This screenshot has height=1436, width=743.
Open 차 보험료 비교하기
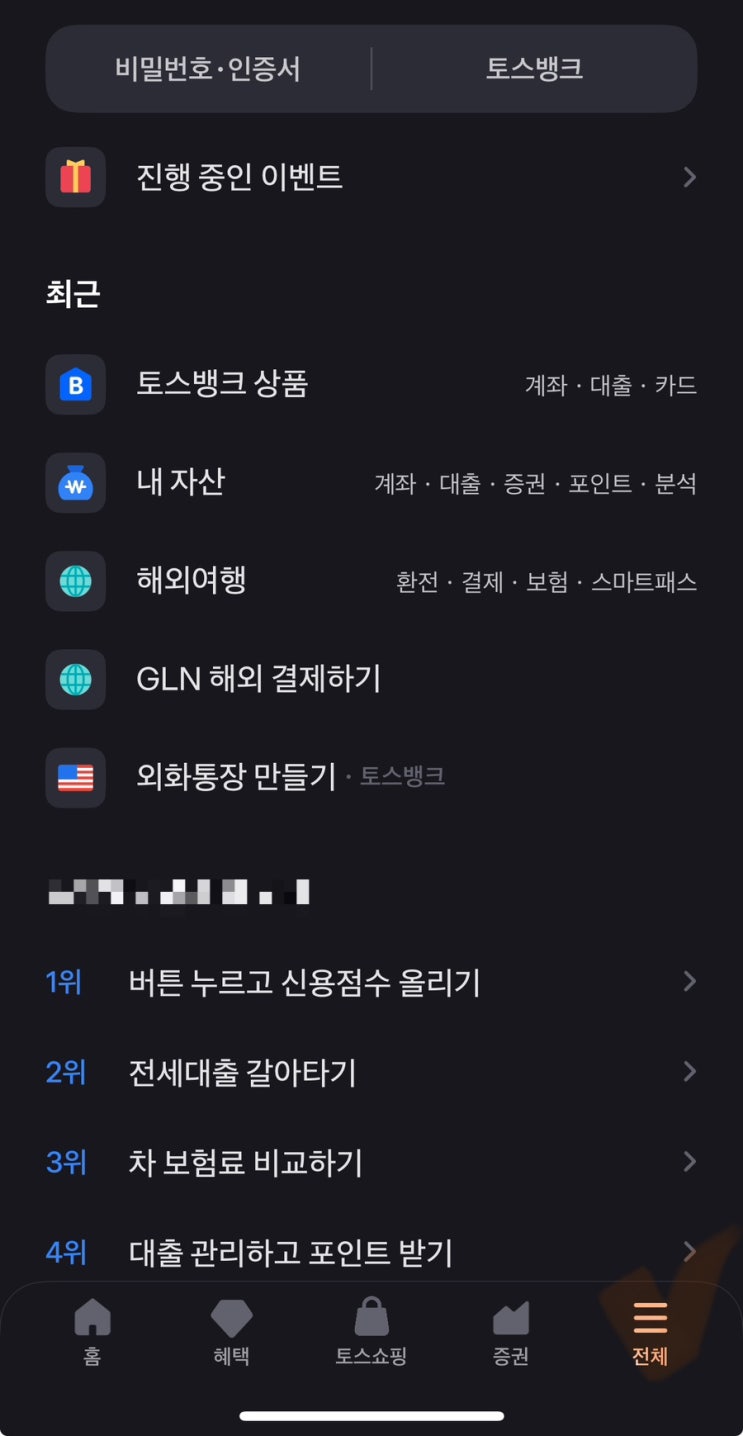click(371, 1162)
